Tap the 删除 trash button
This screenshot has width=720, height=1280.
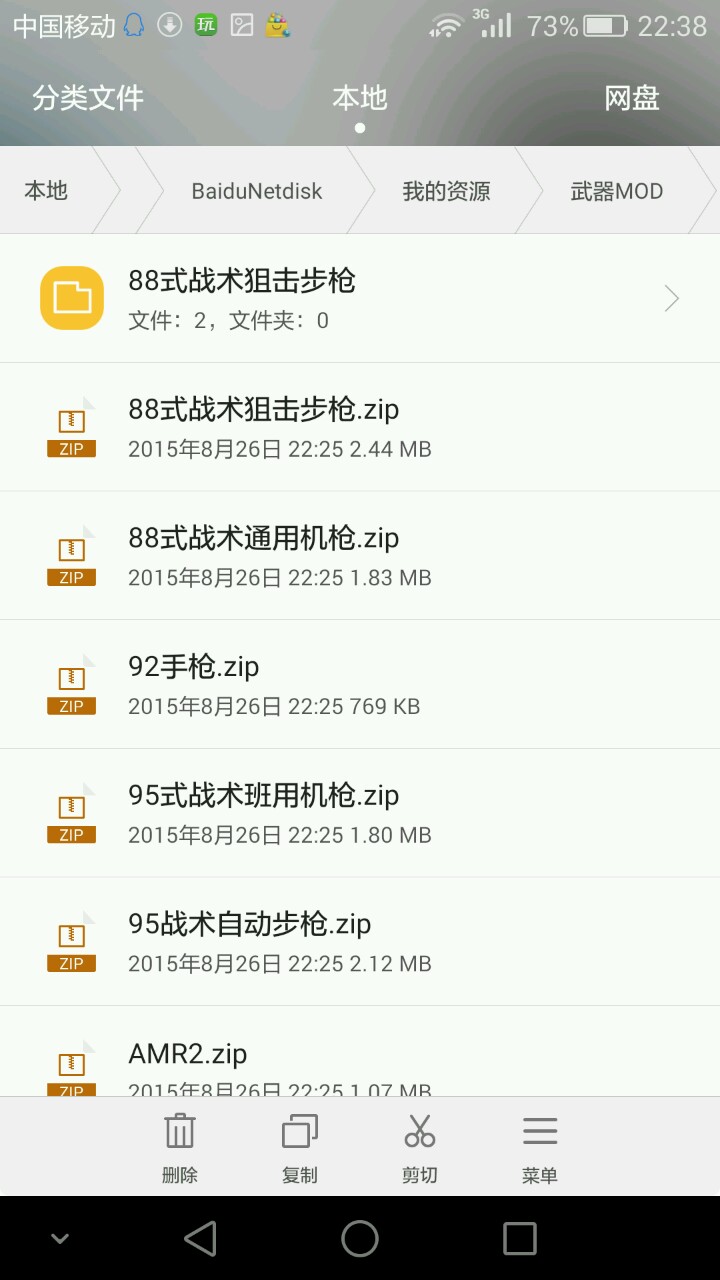[x=180, y=1147]
